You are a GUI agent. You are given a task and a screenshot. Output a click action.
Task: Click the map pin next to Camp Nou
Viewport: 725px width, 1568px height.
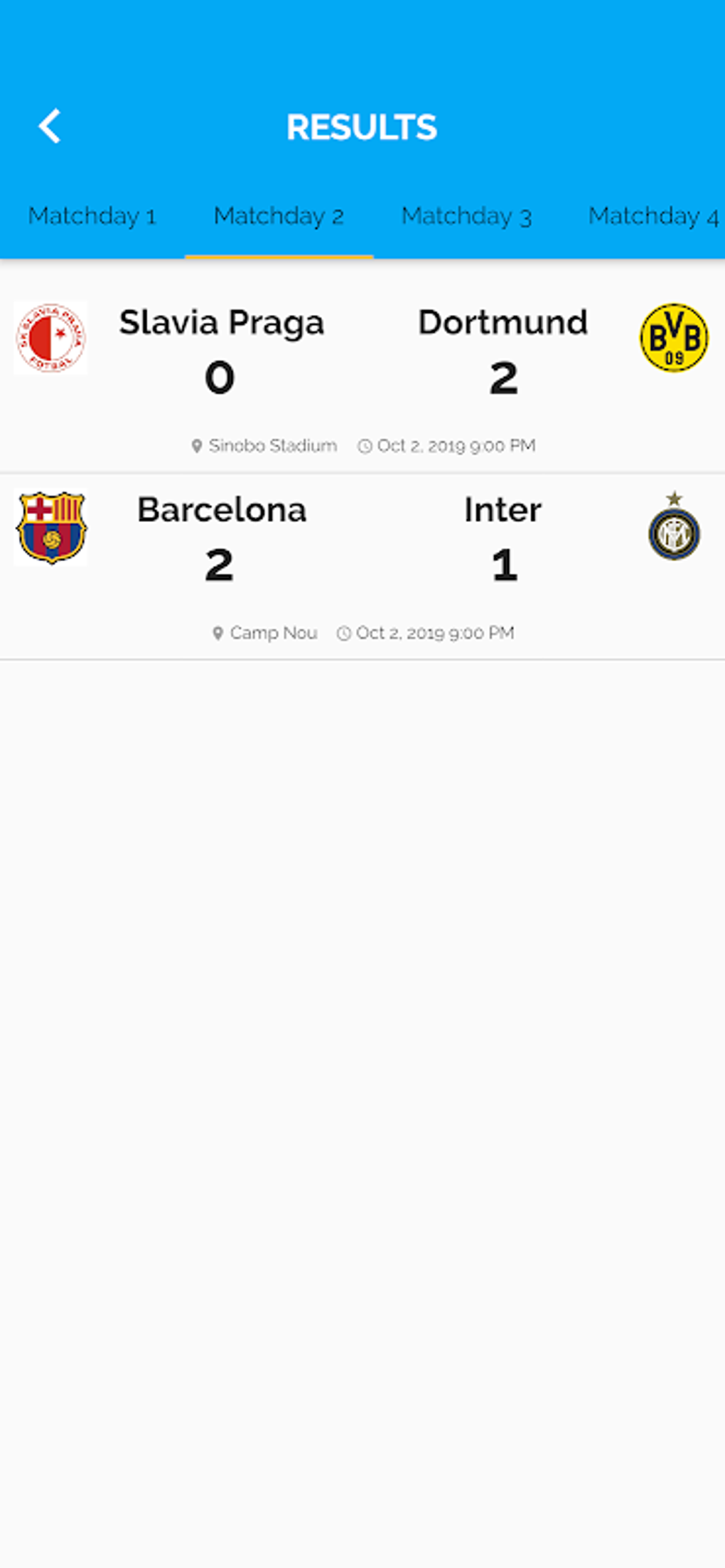219,632
